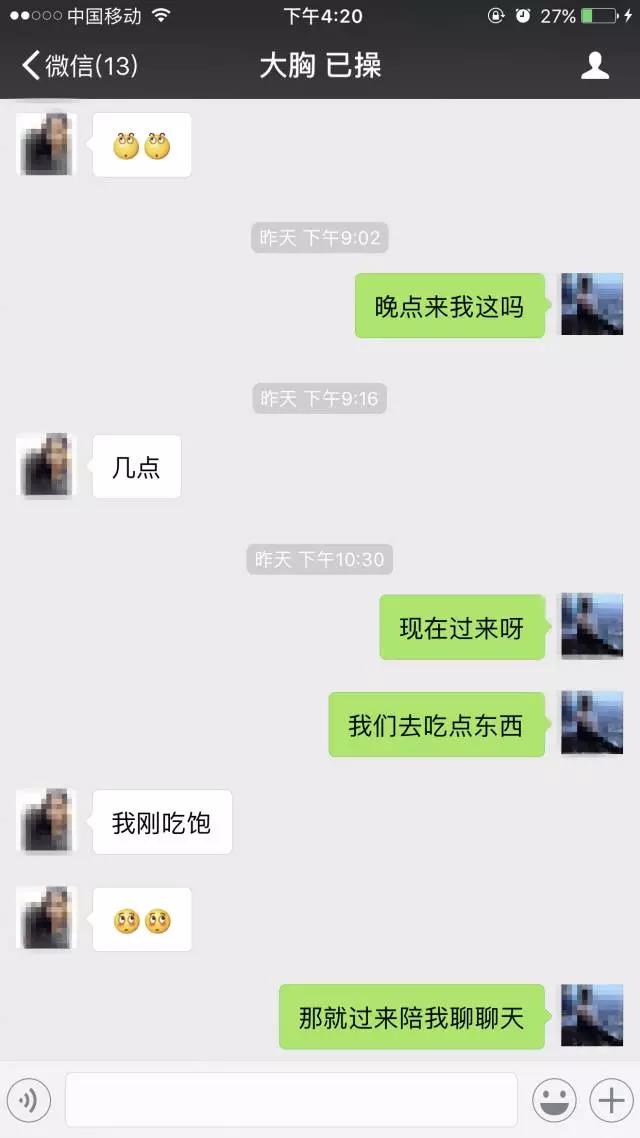Image resolution: width=640 pixels, height=1138 pixels.
Task: Open the chat info profile icon
Action: 595,66
